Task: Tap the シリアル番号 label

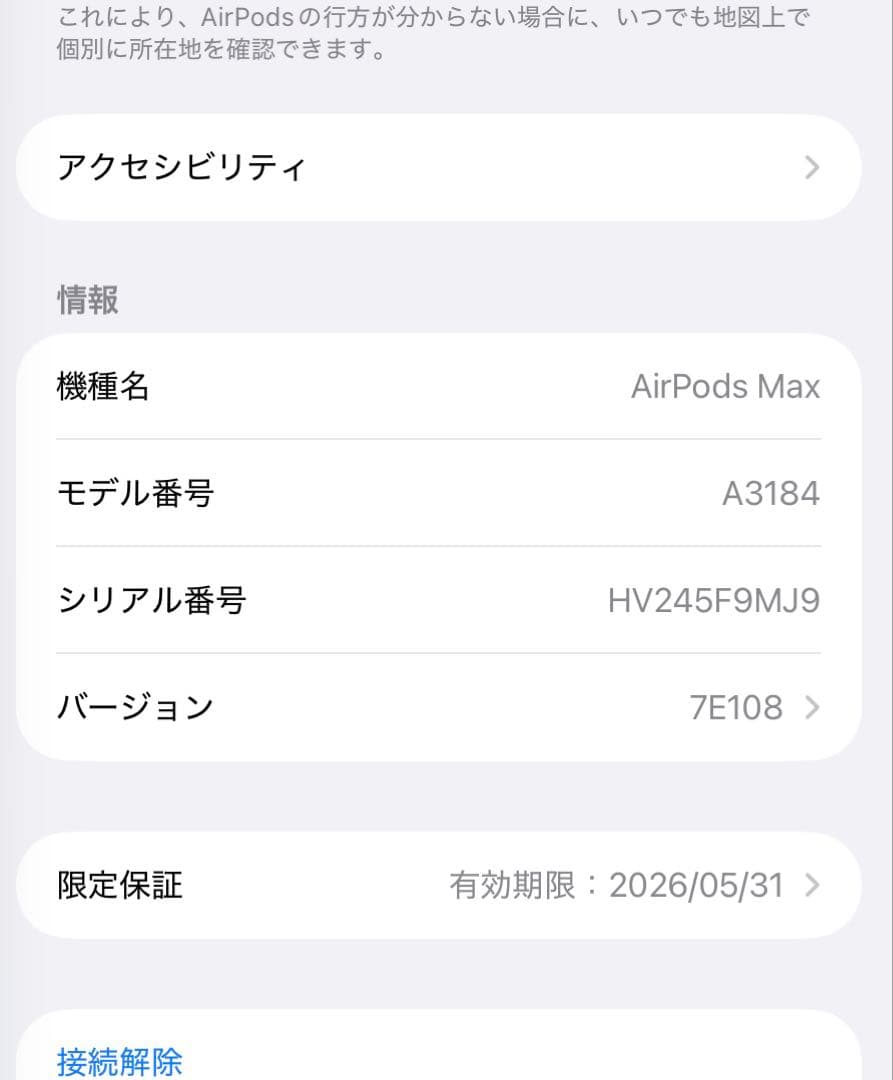Action: coord(150,600)
